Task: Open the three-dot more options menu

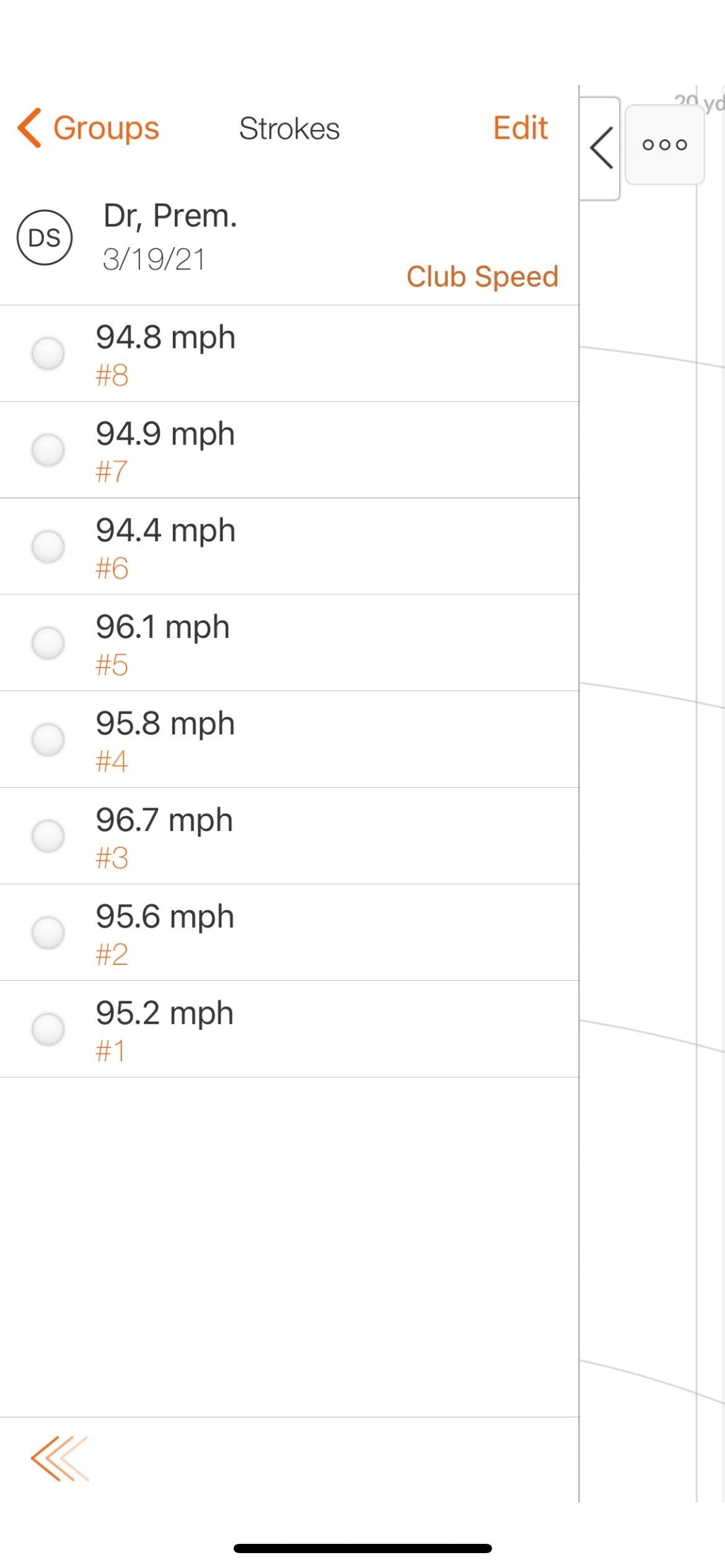Action: coord(664,145)
